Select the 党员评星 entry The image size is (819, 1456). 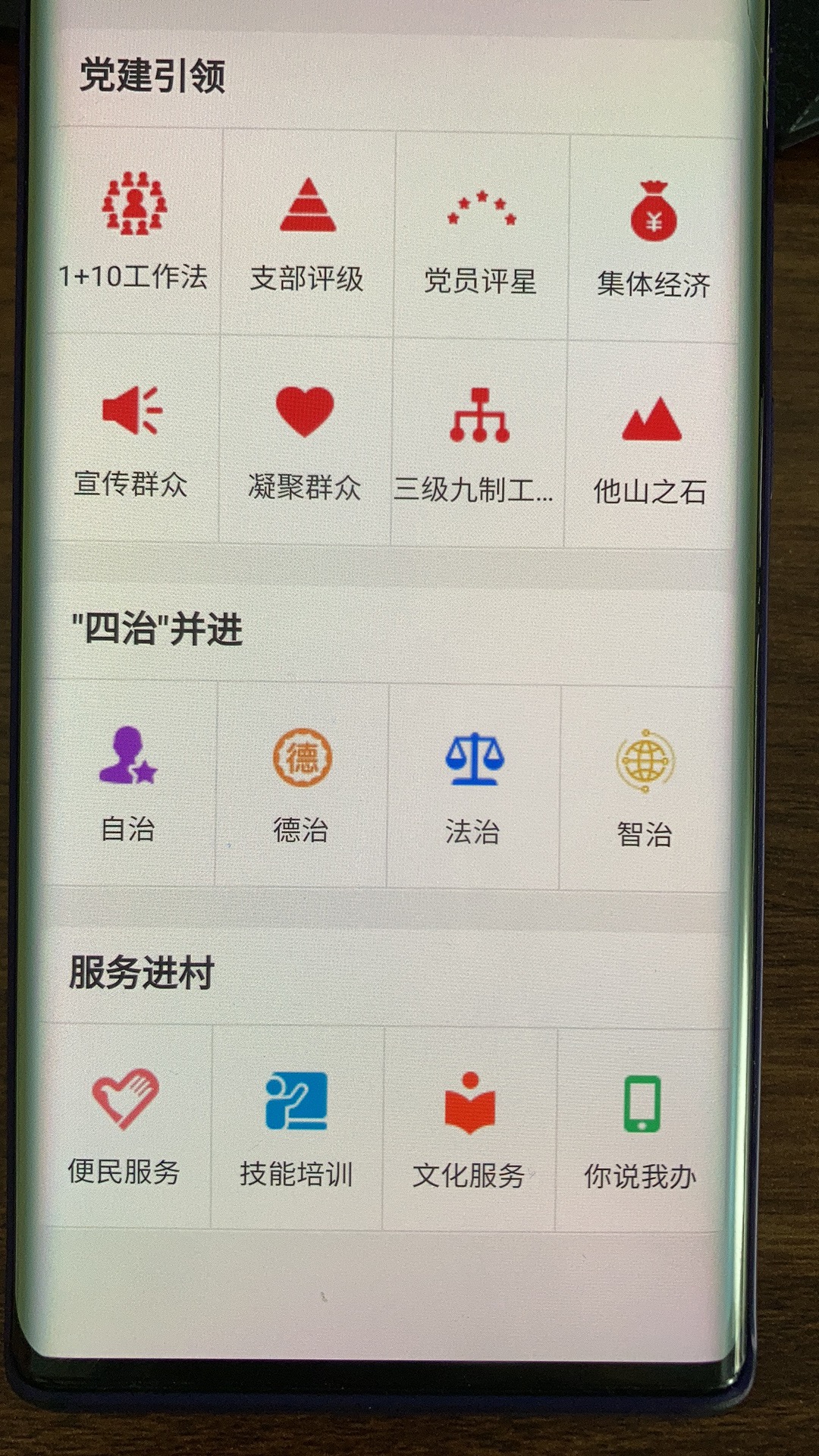pyautogui.click(x=481, y=237)
